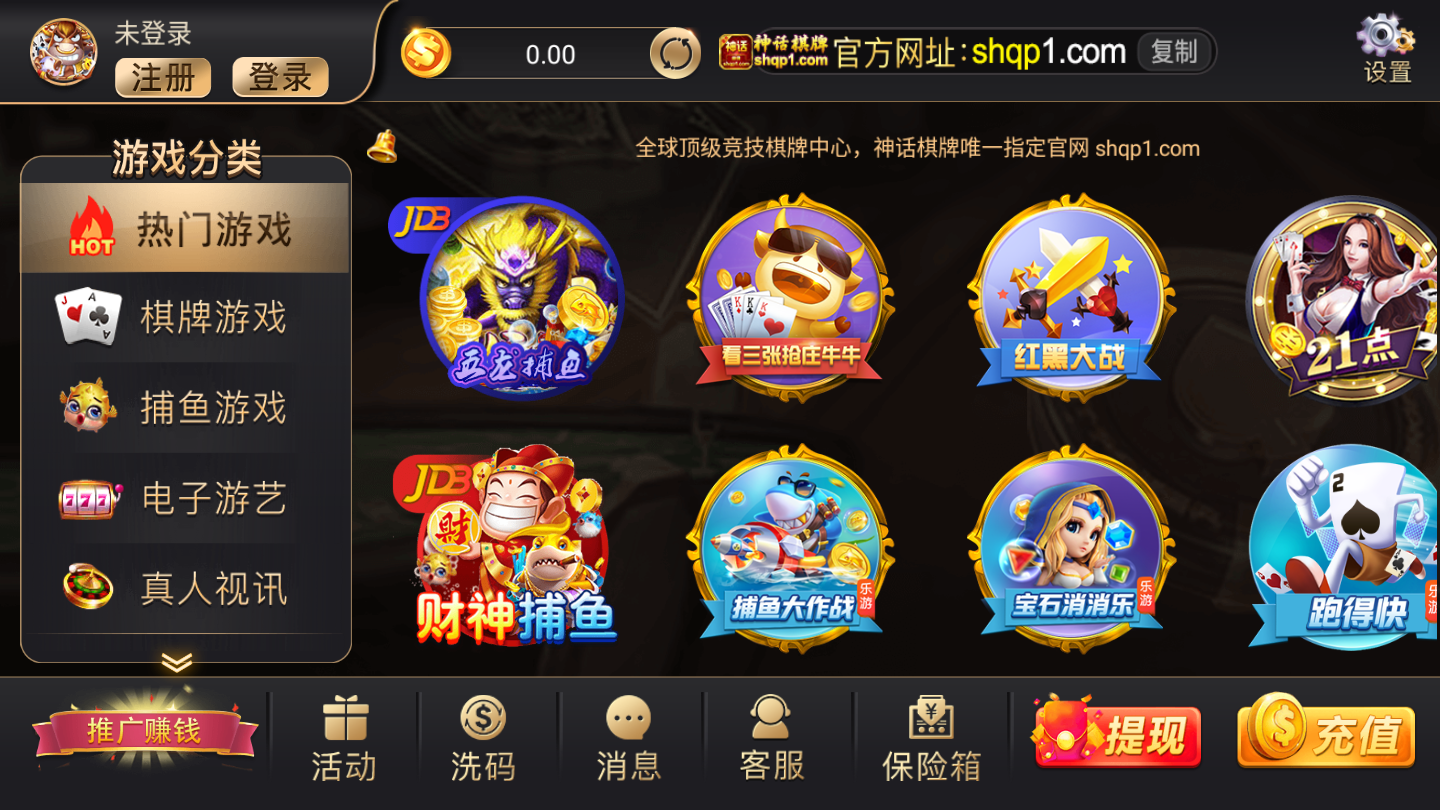Open 设置 settings
Screen dimensions: 1440x810
(x=1387, y=49)
